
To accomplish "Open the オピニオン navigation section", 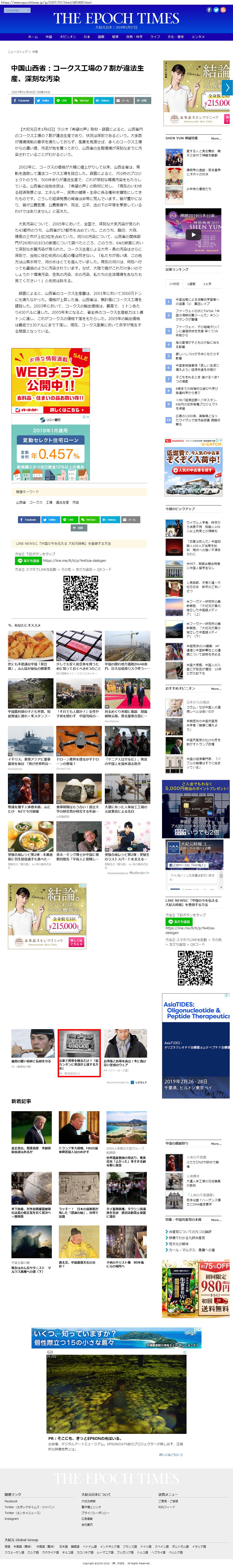I will (67, 36).
